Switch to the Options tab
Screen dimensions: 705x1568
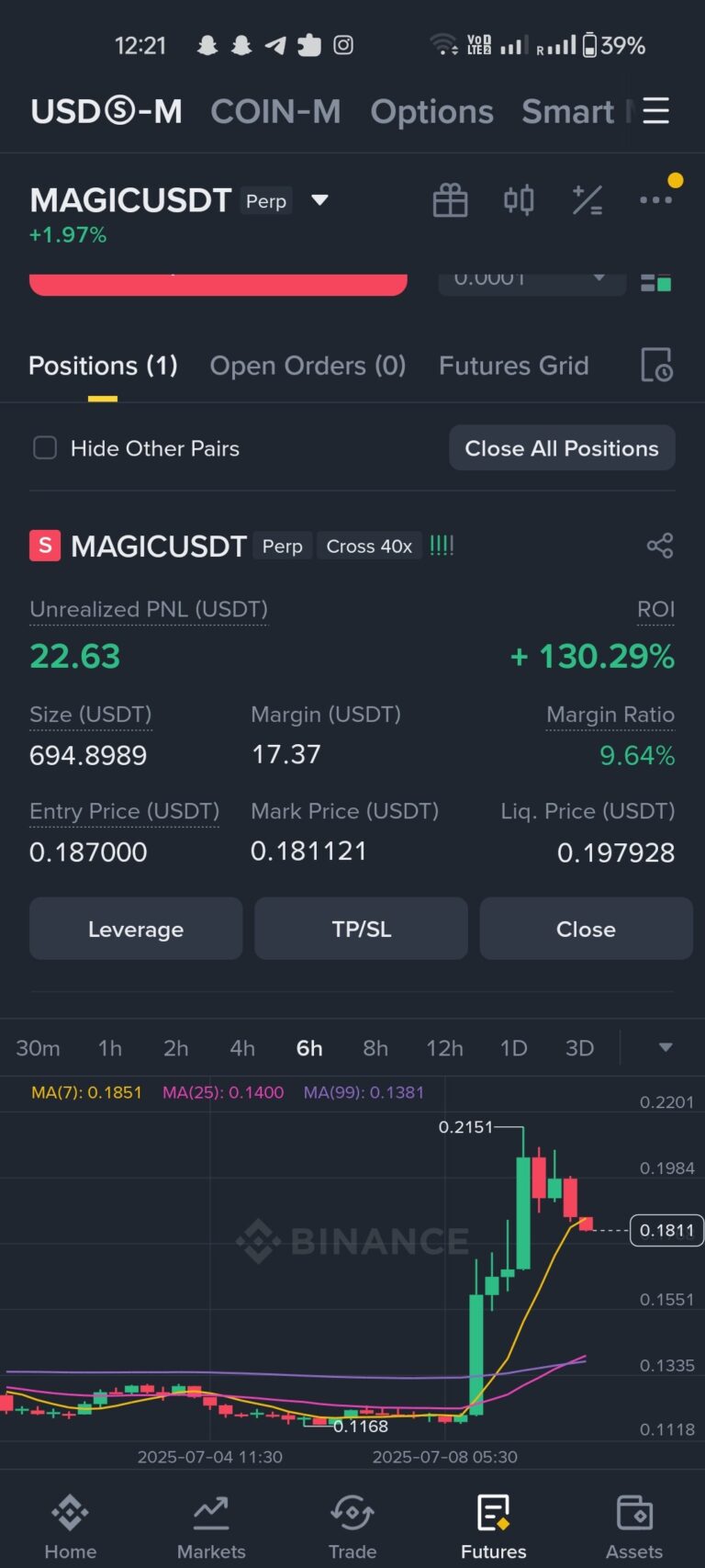pyautogui.click(x=431, y=112)
